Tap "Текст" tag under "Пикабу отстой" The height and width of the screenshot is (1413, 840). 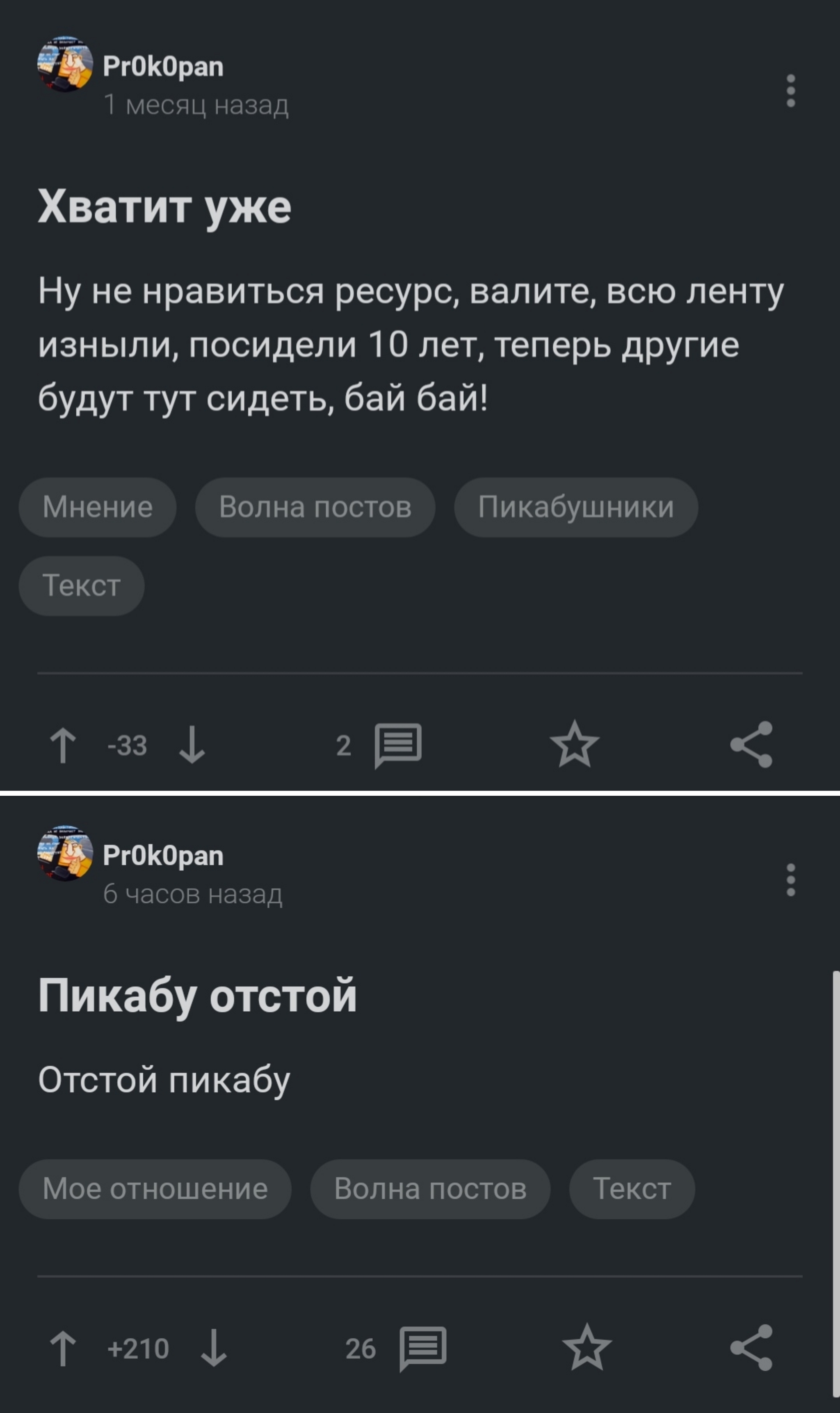pyautogui.click(x=632, y=1189)
